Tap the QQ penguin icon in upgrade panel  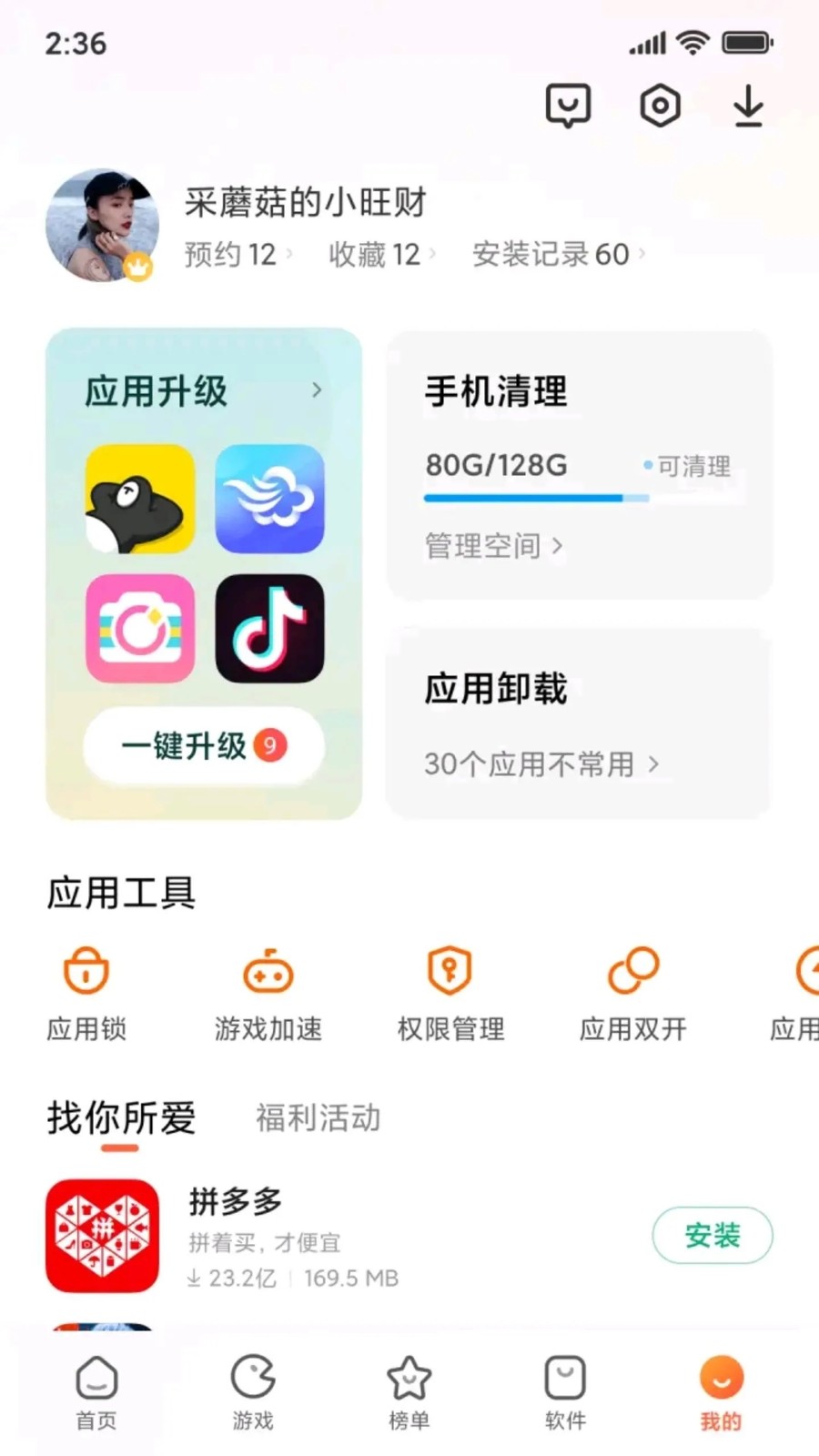pyautogui.click(x=141, y=500)
